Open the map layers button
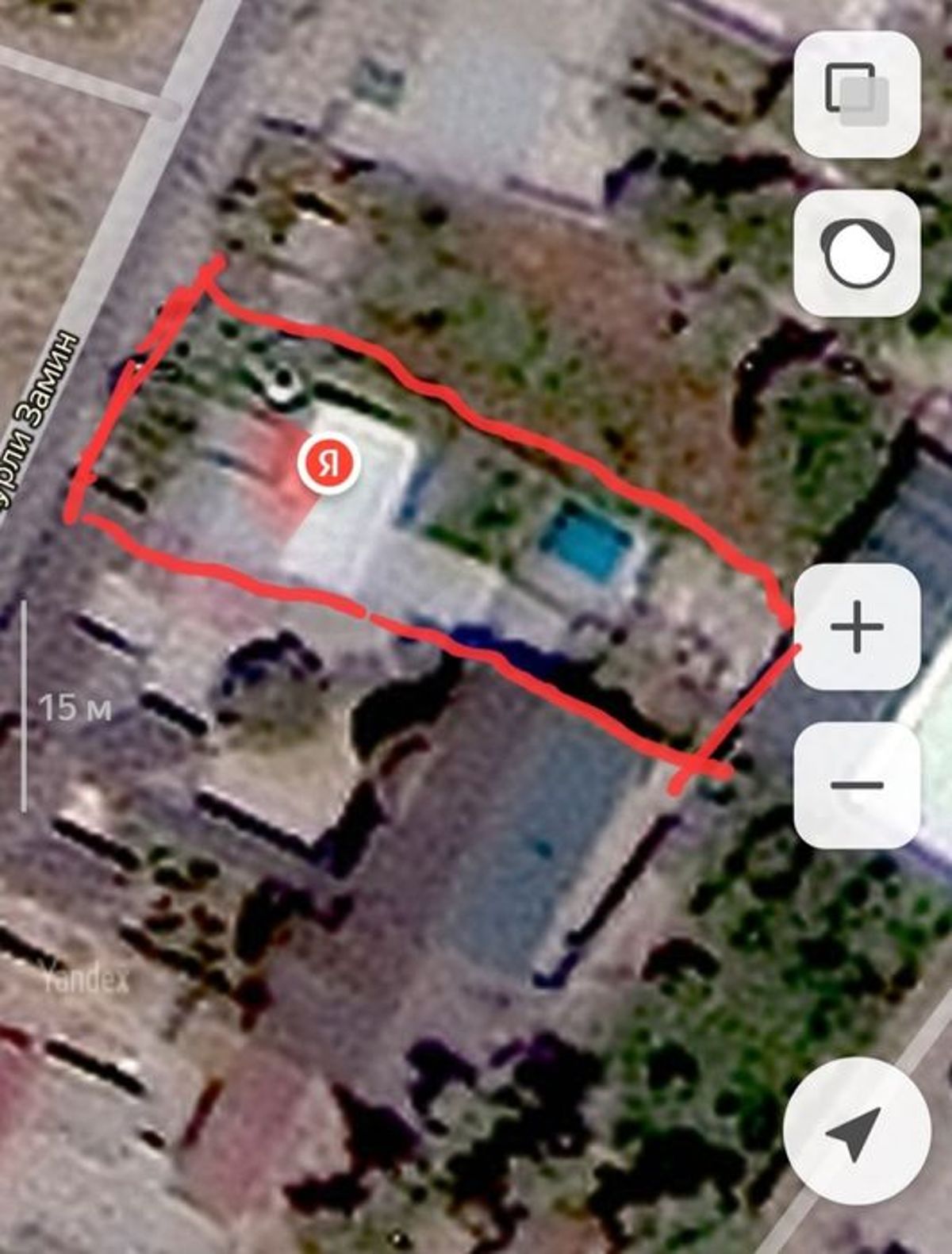 point(857,94)
